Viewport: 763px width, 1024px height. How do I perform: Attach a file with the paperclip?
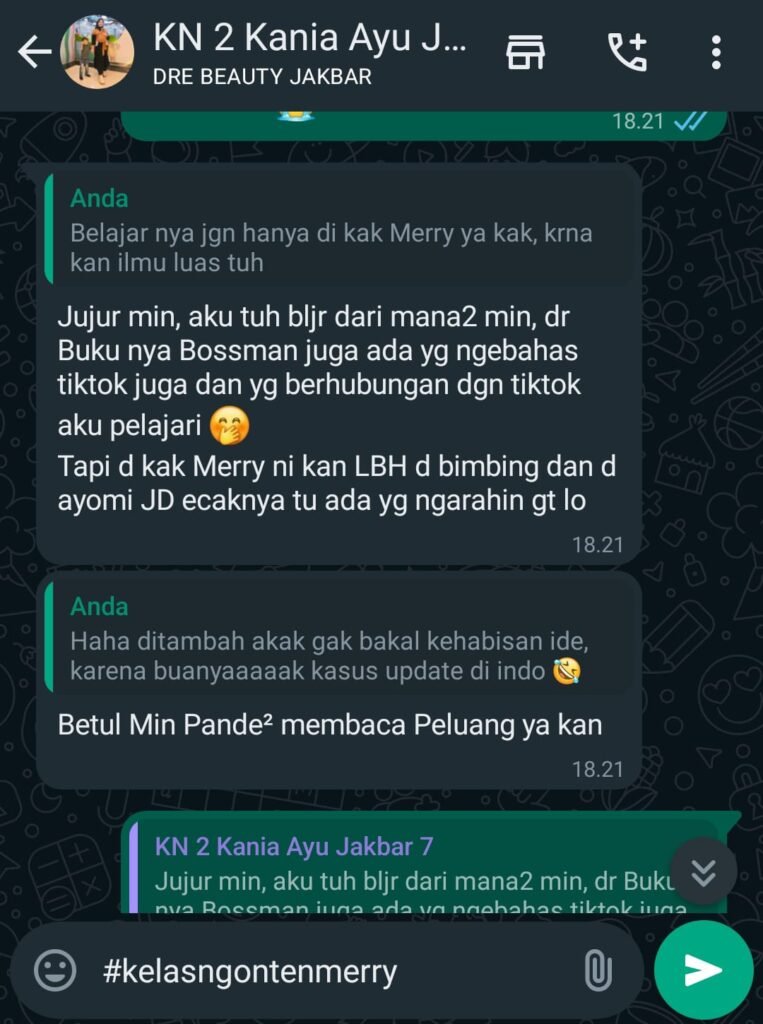point(597,970)
